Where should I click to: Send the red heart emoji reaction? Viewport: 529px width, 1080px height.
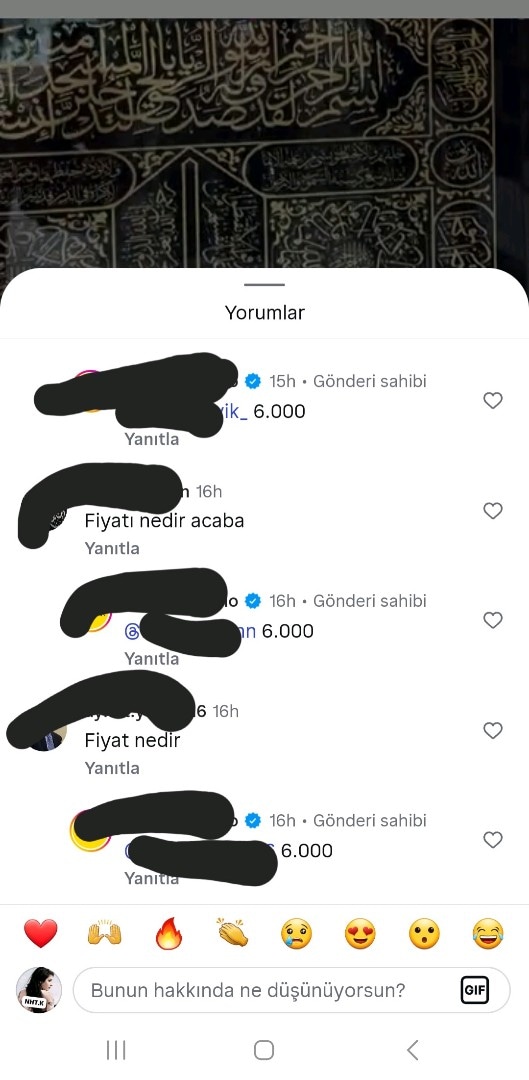click(x=41, y=934)
